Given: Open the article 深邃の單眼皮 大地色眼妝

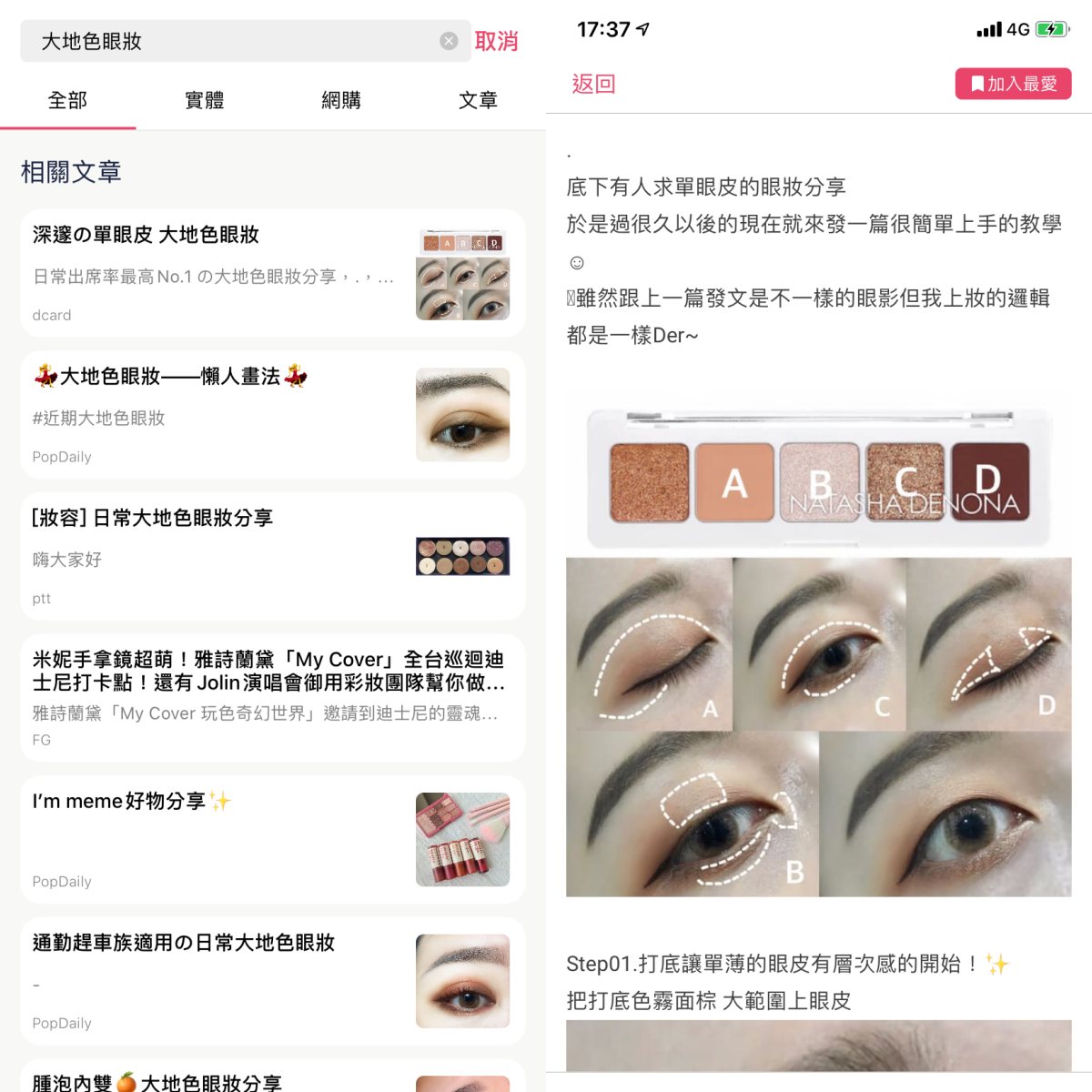Looking at the screenshot, I should point(272,273).
